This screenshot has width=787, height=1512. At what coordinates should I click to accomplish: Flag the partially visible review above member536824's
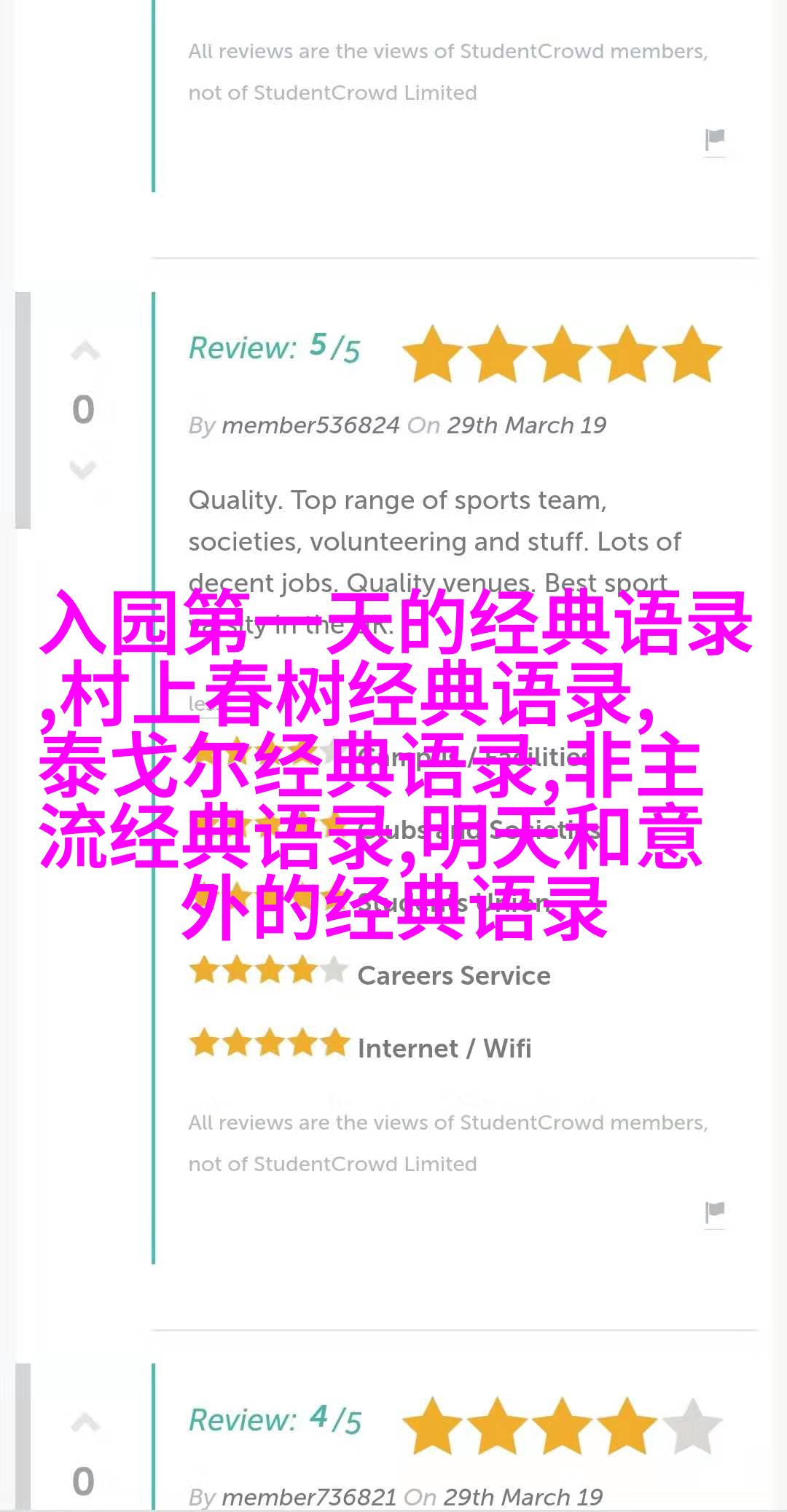(715, 138)
